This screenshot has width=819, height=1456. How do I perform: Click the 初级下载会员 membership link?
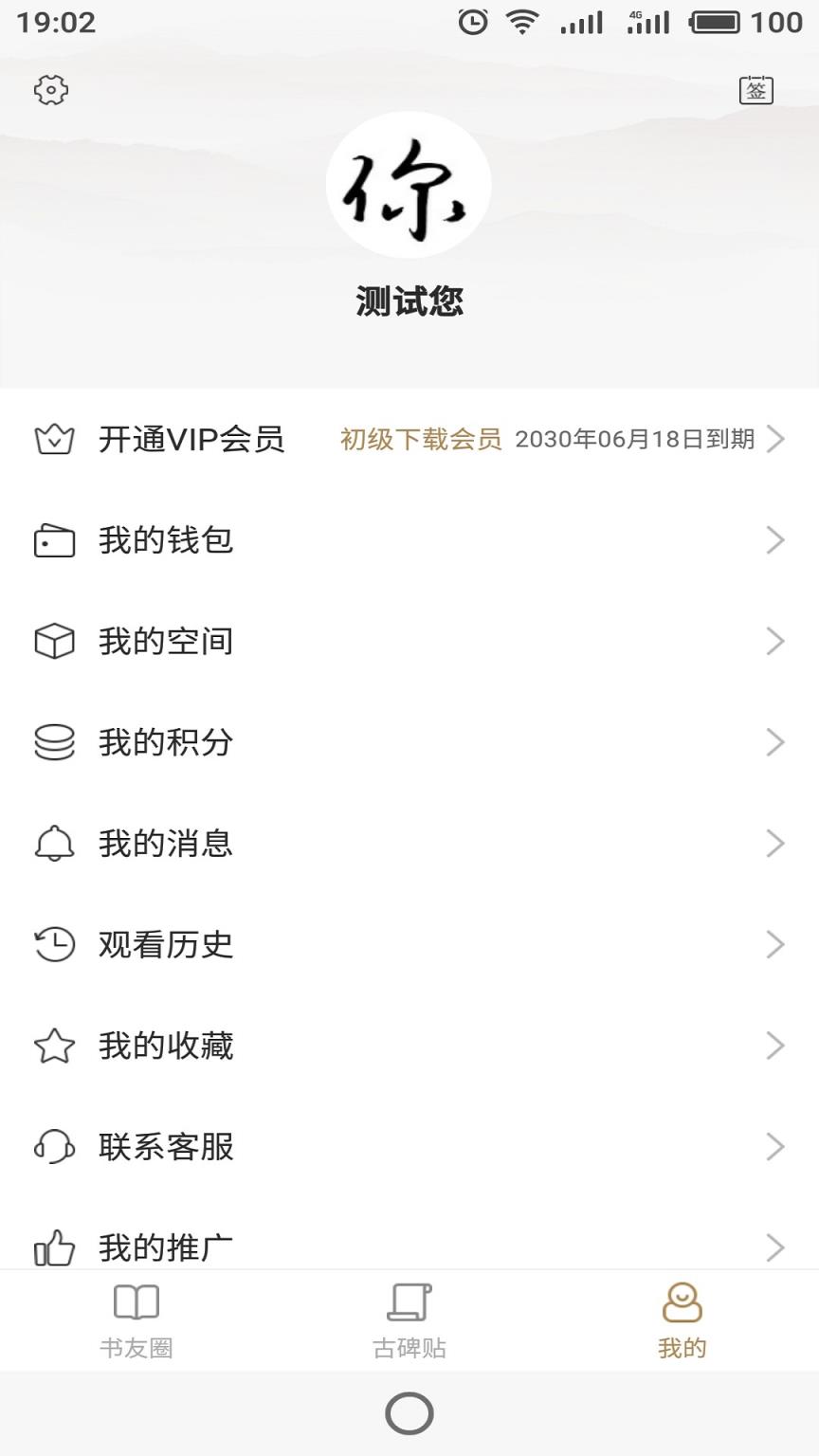coord(420,439)
